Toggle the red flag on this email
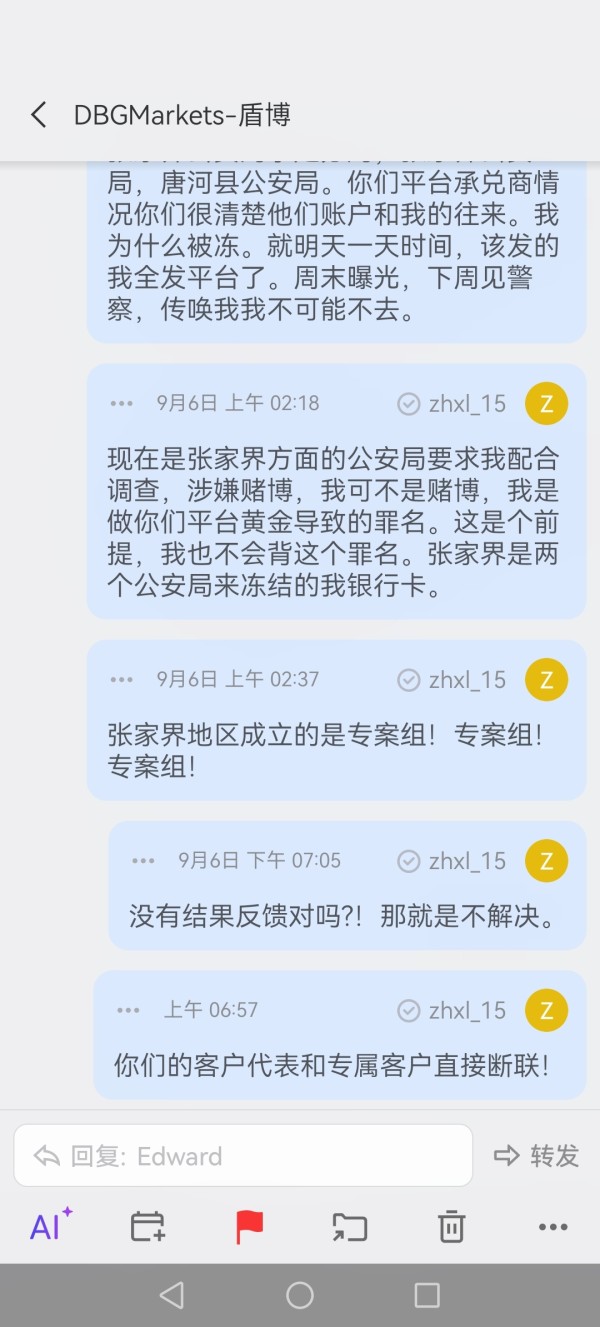Viewport: 600px width, 1327px height. pos(250,1226)
